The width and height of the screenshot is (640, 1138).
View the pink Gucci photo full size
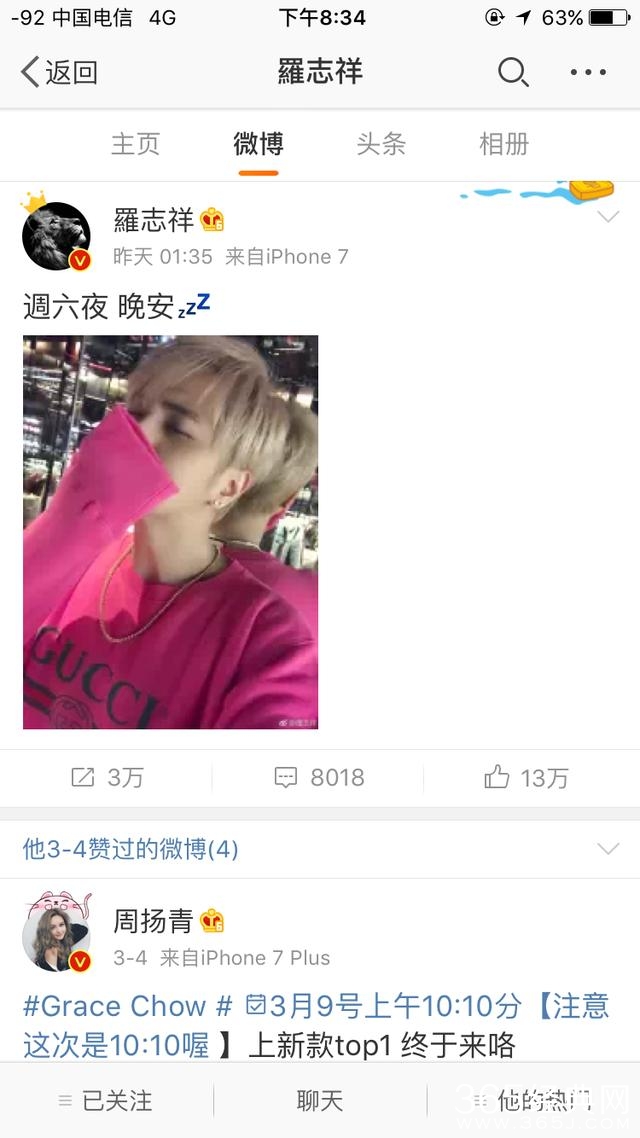(170, 532)
